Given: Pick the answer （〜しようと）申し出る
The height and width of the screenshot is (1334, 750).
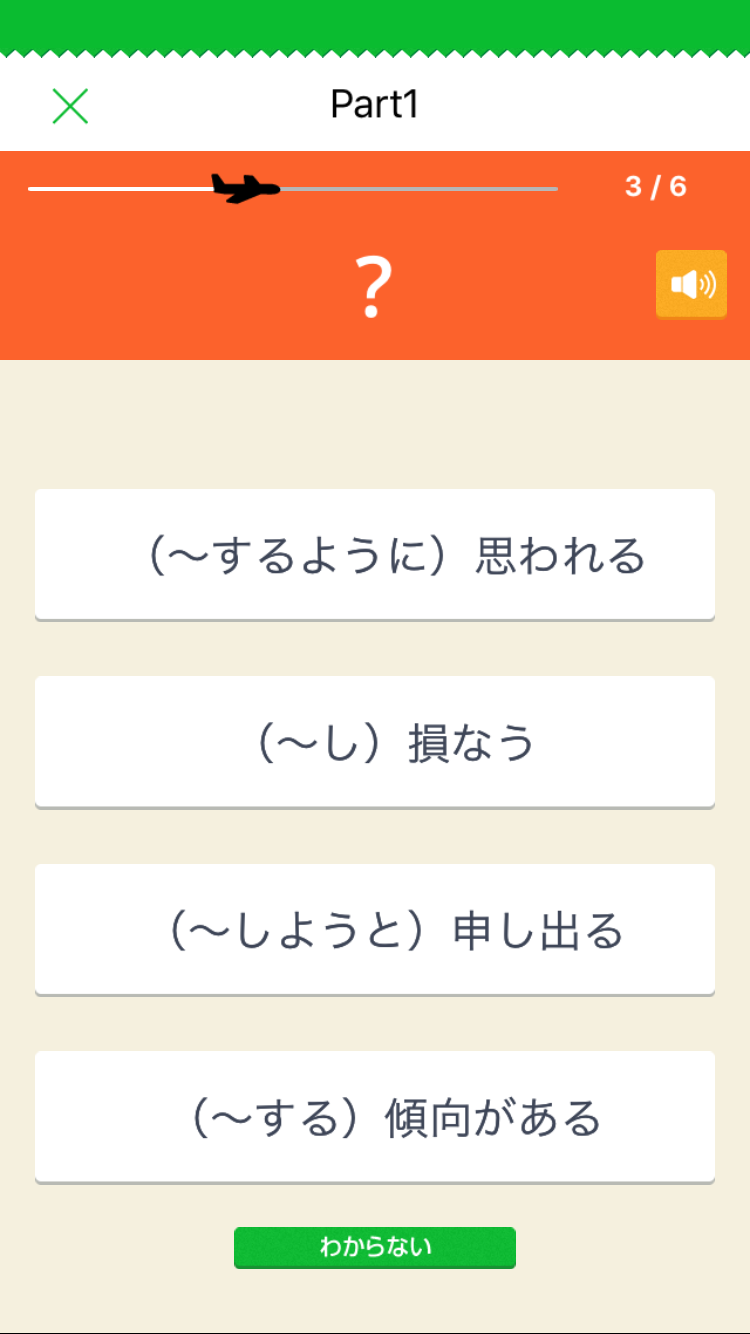Looking at the screenshot, I should (374, 929).
